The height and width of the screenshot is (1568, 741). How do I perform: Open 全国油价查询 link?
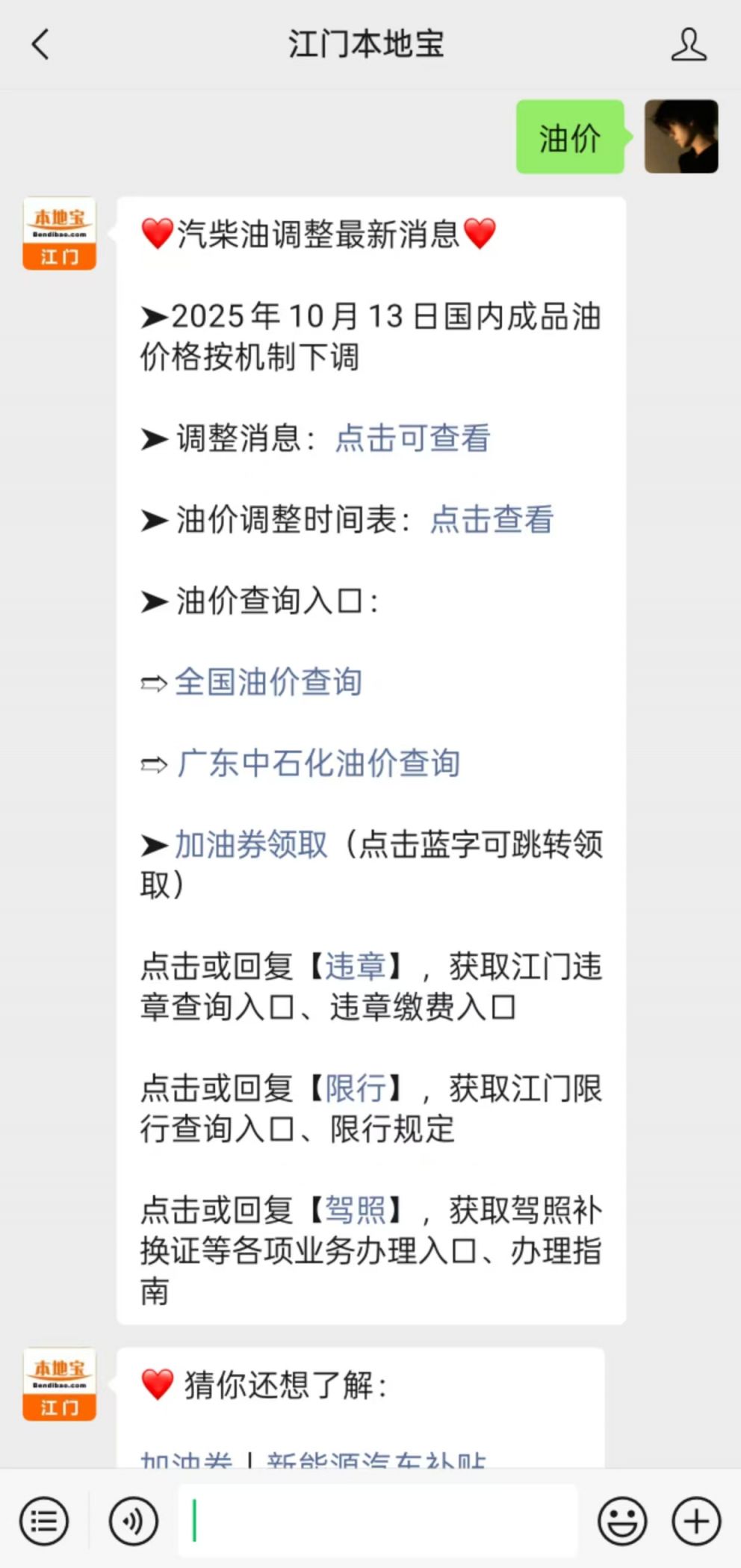click(x=269, y=682)
